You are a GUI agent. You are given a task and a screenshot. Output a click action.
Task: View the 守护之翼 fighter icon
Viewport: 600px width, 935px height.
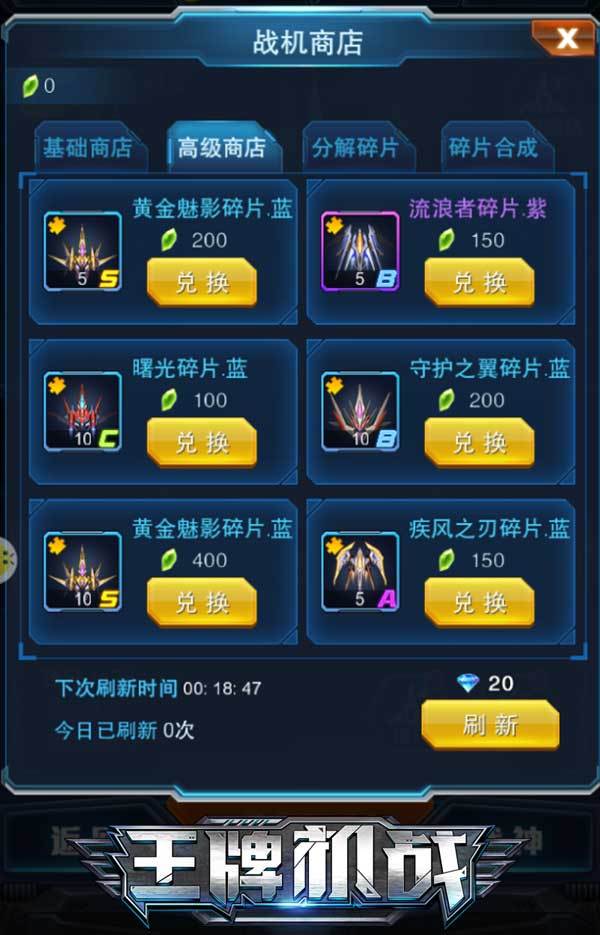360,411
